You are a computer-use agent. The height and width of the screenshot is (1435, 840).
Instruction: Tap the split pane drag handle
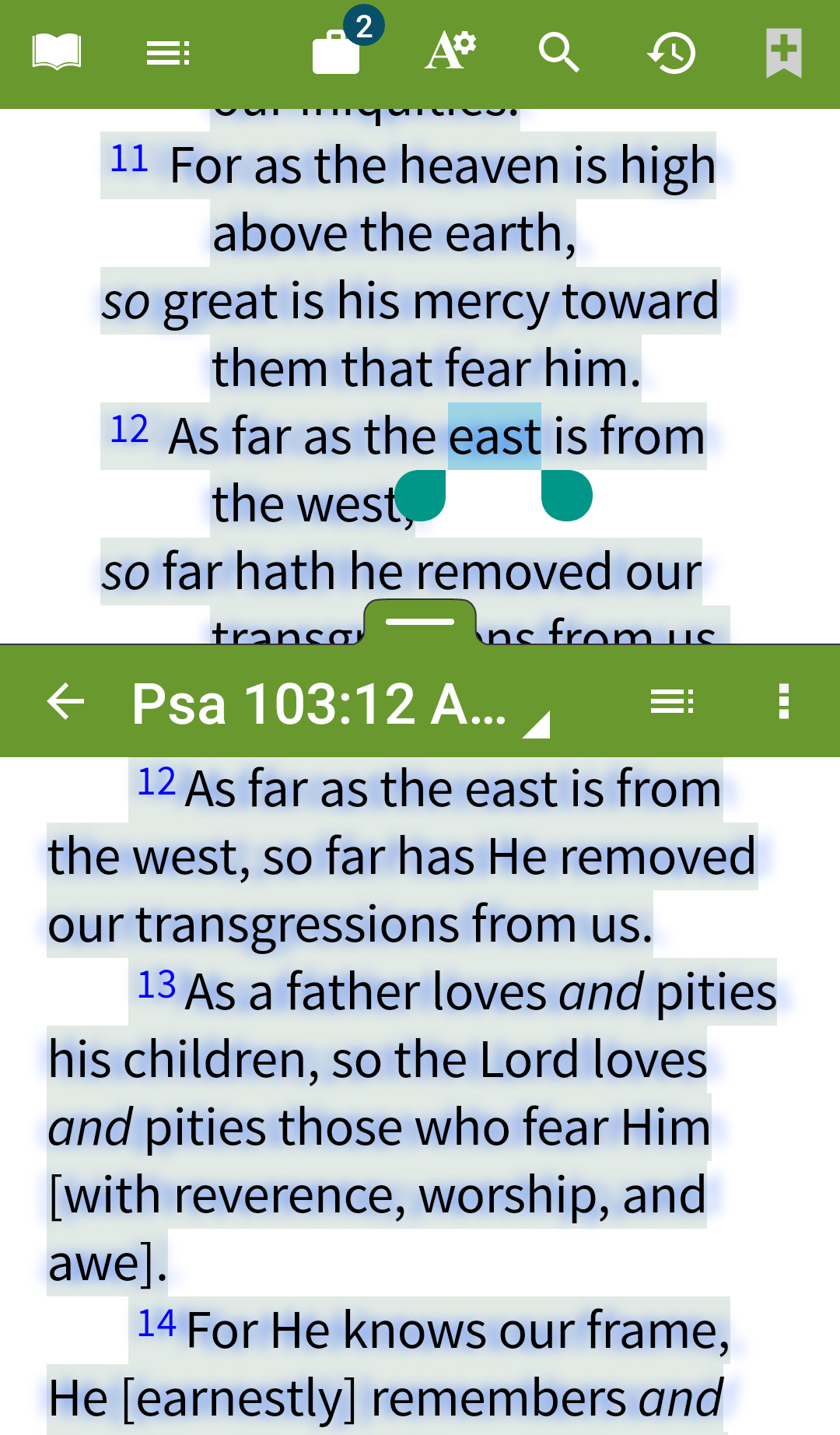420,622
